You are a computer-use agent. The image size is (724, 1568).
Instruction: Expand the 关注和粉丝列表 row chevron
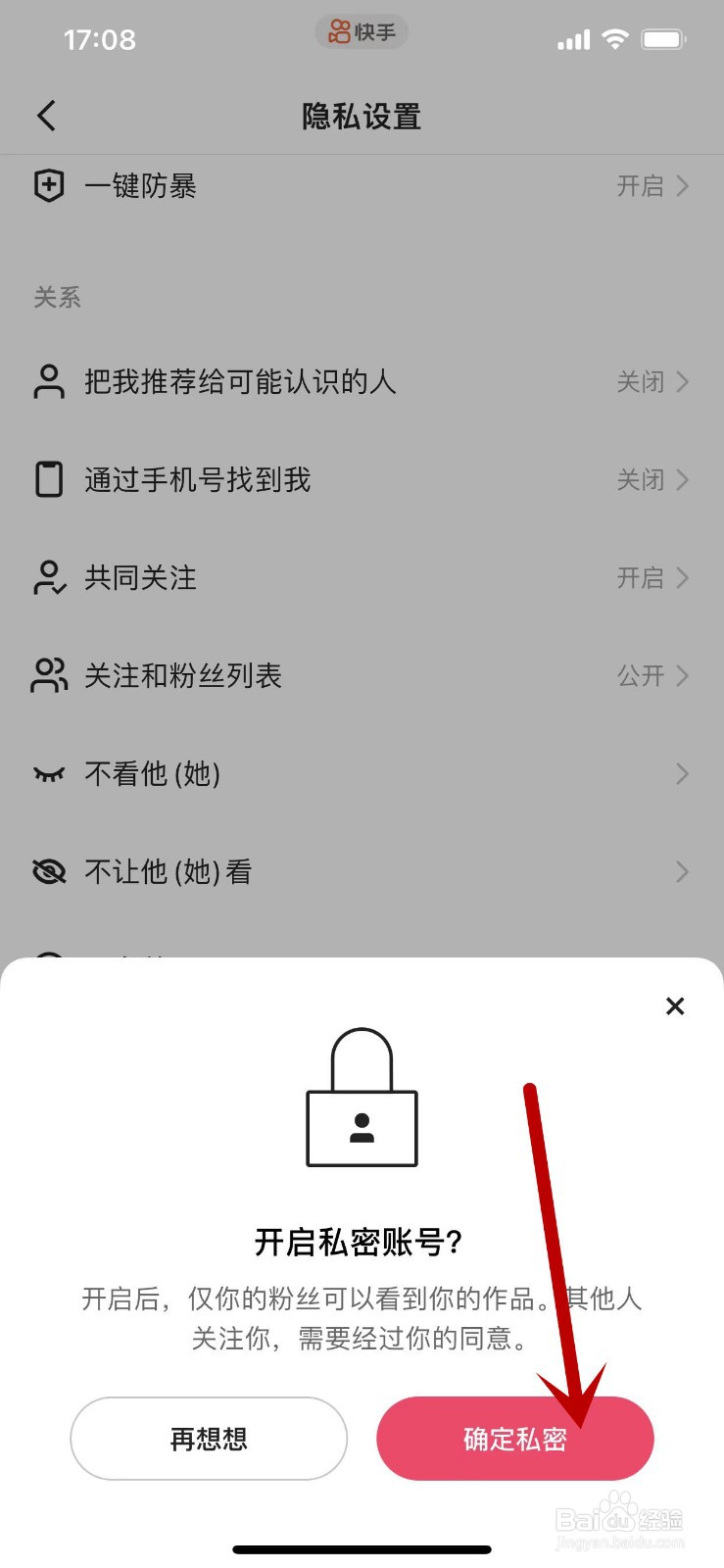pos(684,675)
